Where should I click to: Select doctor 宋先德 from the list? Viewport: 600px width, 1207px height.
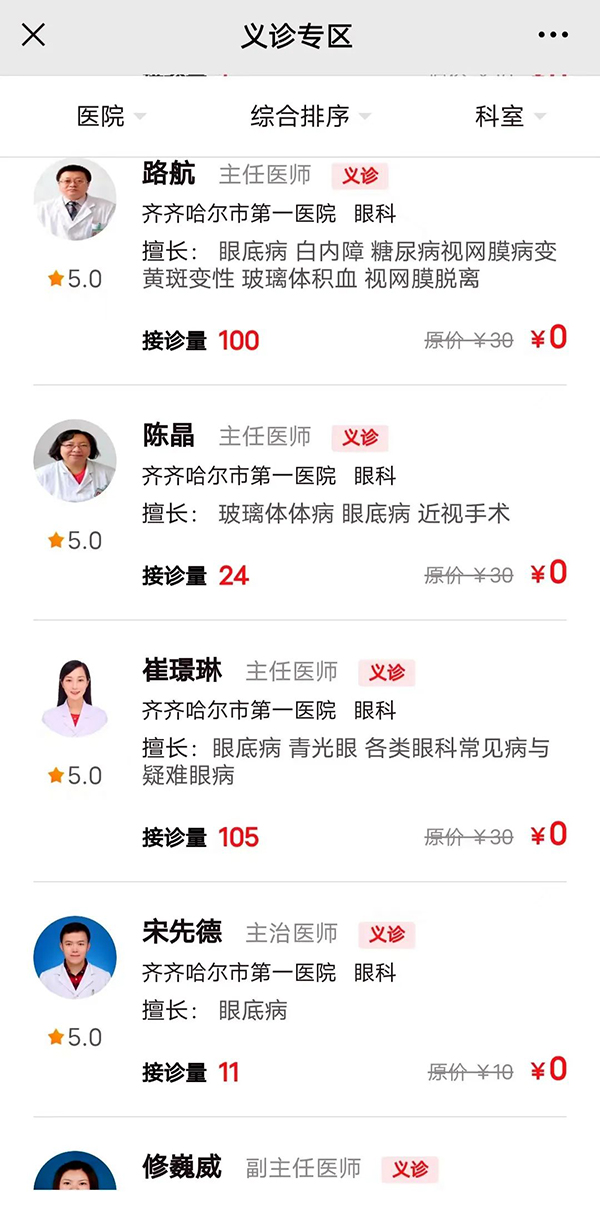tap(182, 933)
